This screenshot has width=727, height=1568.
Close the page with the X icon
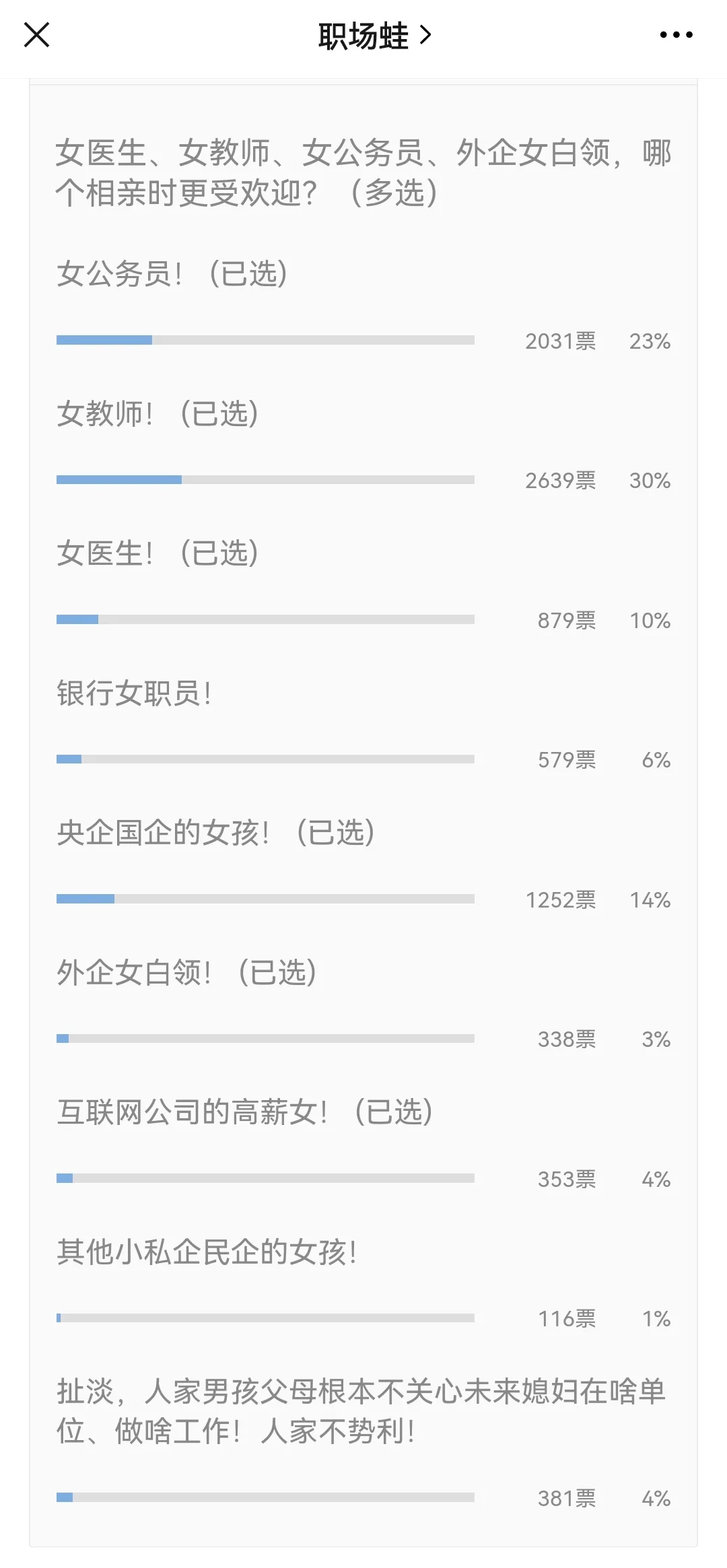[37, 35]
